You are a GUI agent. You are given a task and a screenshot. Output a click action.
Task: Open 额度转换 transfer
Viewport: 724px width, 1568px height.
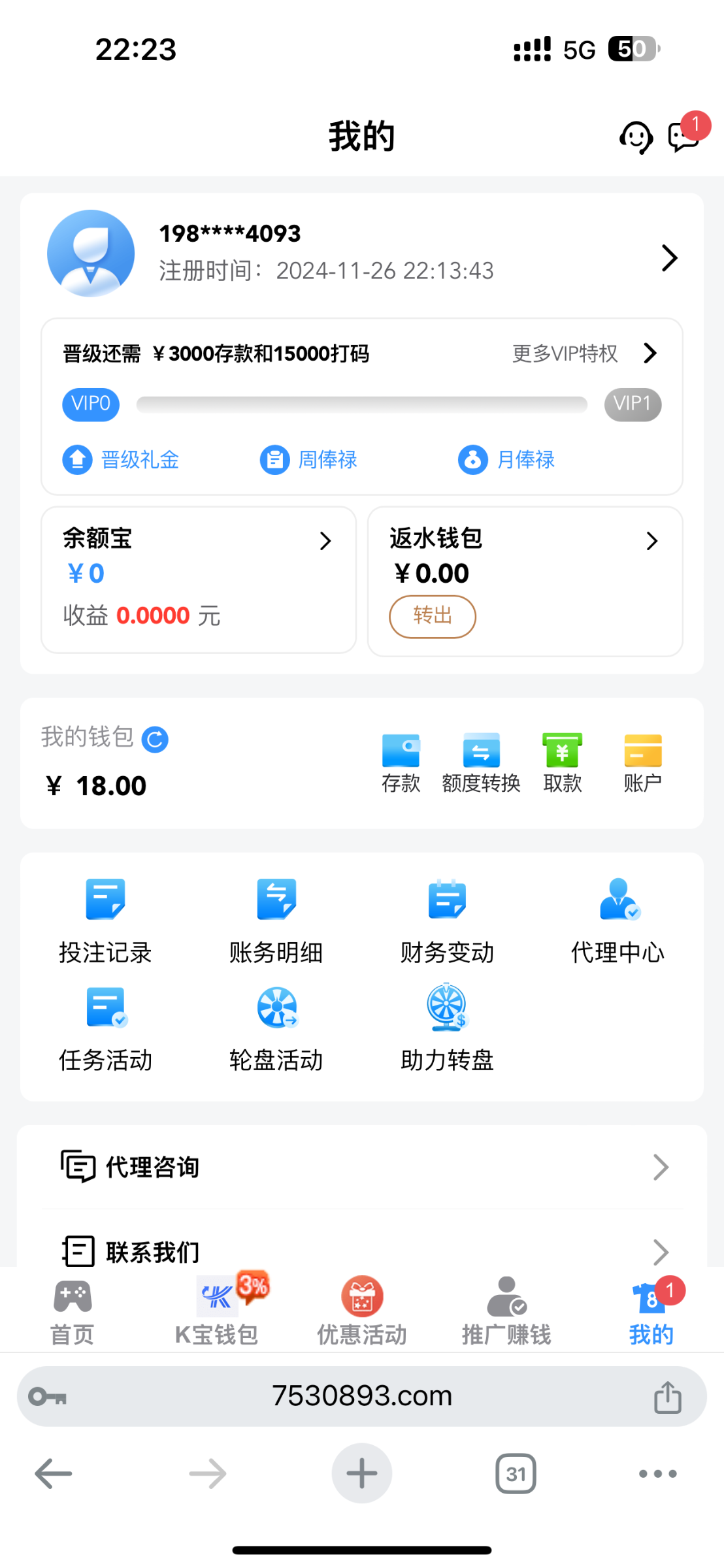tap(481, 762)
